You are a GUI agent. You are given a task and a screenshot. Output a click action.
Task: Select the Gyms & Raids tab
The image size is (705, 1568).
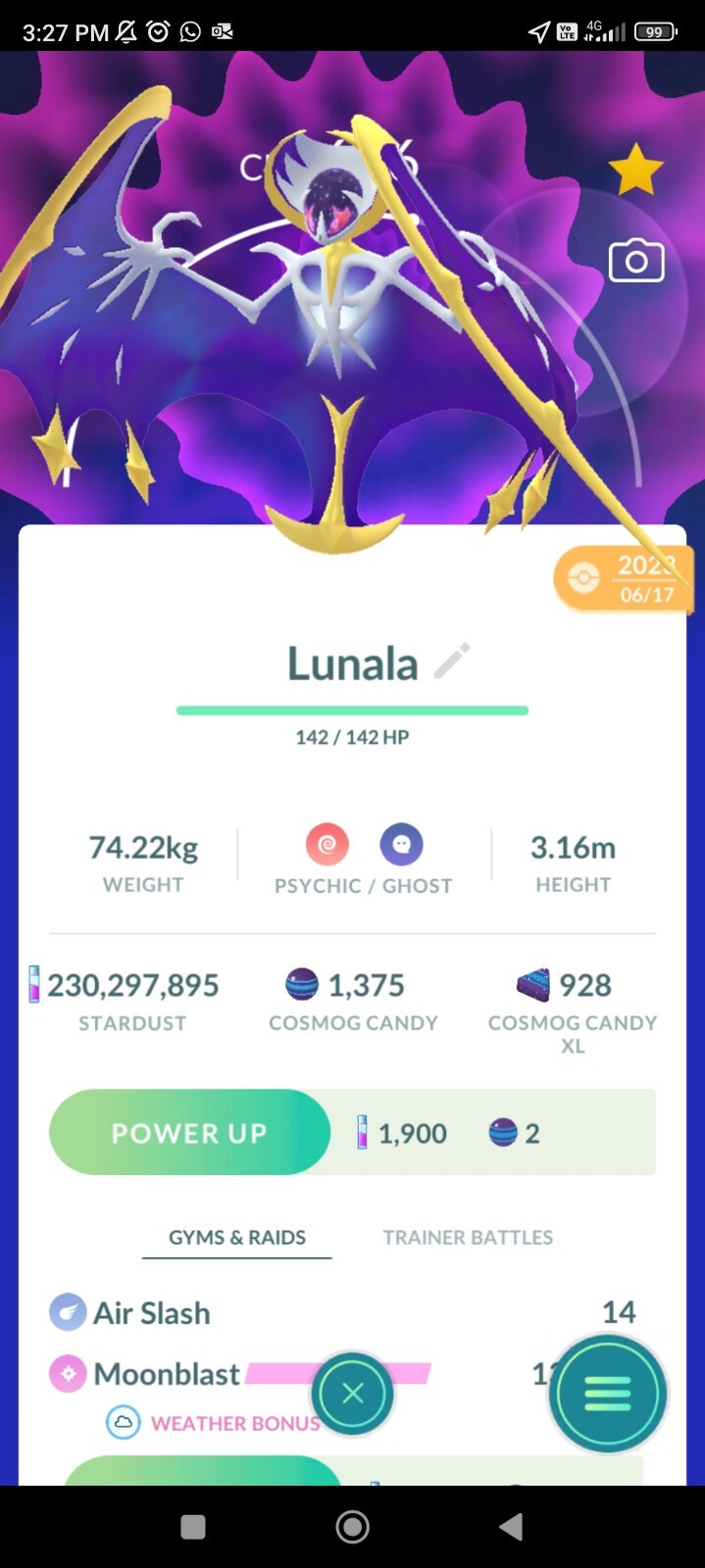coord(237,1238)
